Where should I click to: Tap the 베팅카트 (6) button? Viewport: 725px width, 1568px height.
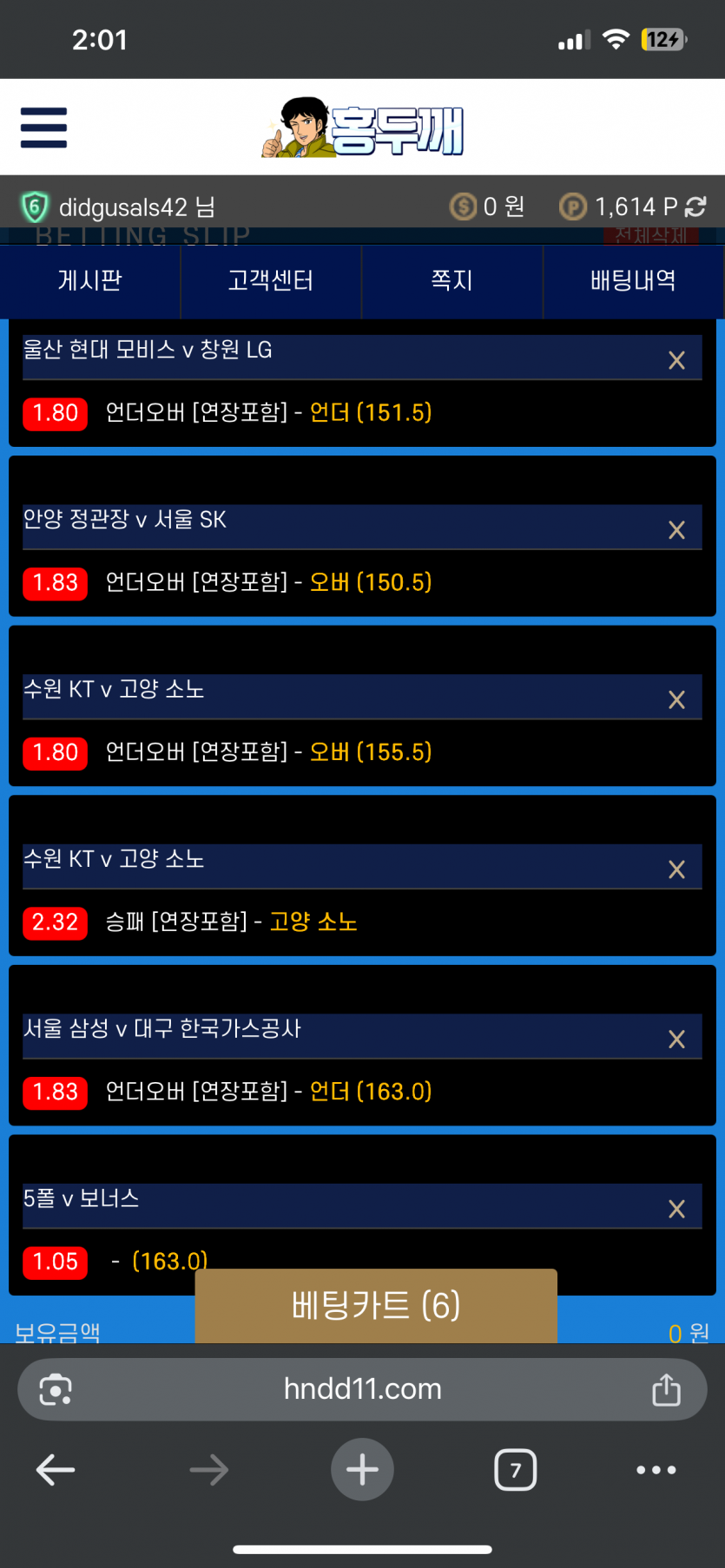point(376,1306)
